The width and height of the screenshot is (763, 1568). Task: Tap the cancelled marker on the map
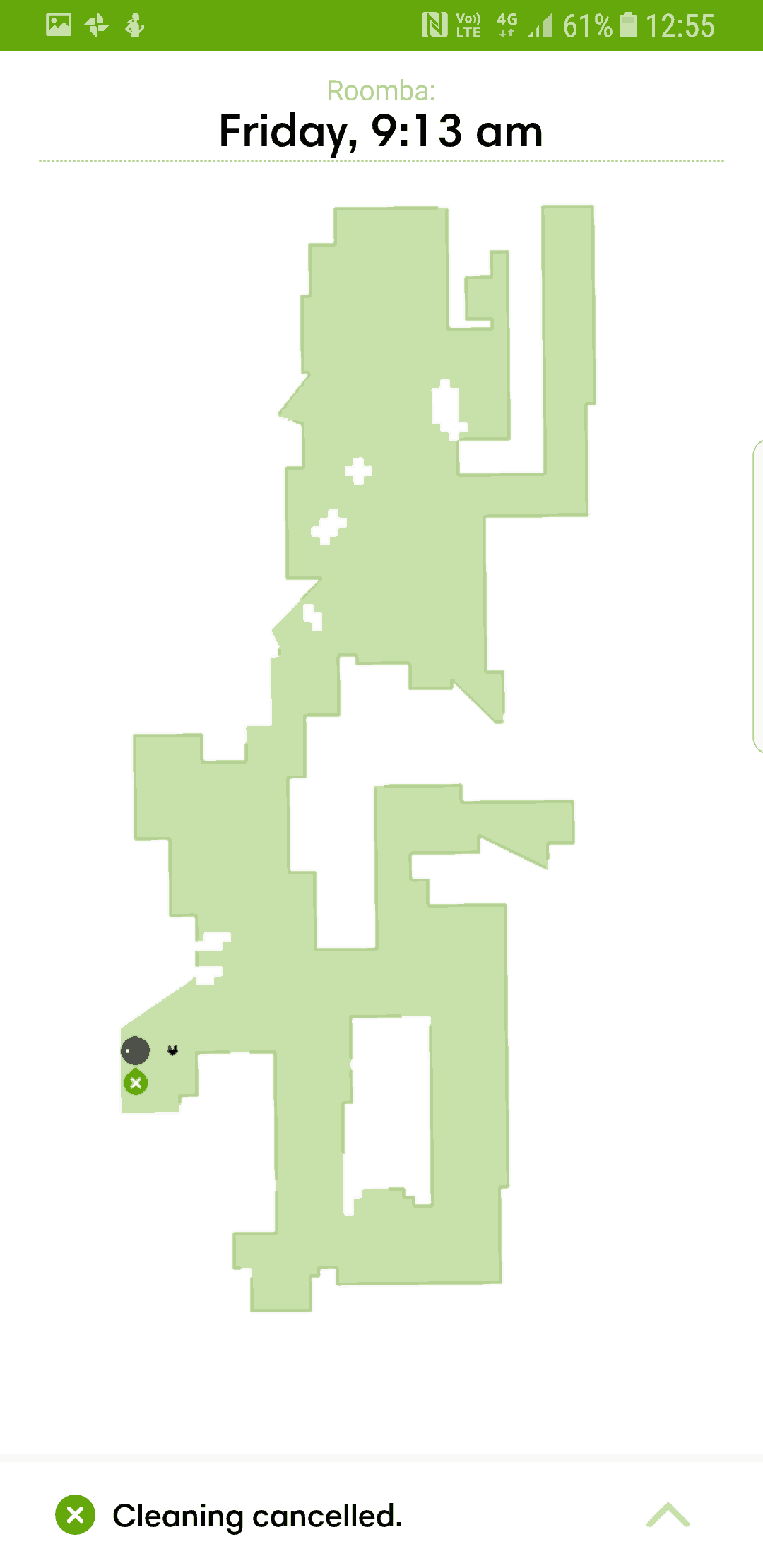click(136, 1083)
